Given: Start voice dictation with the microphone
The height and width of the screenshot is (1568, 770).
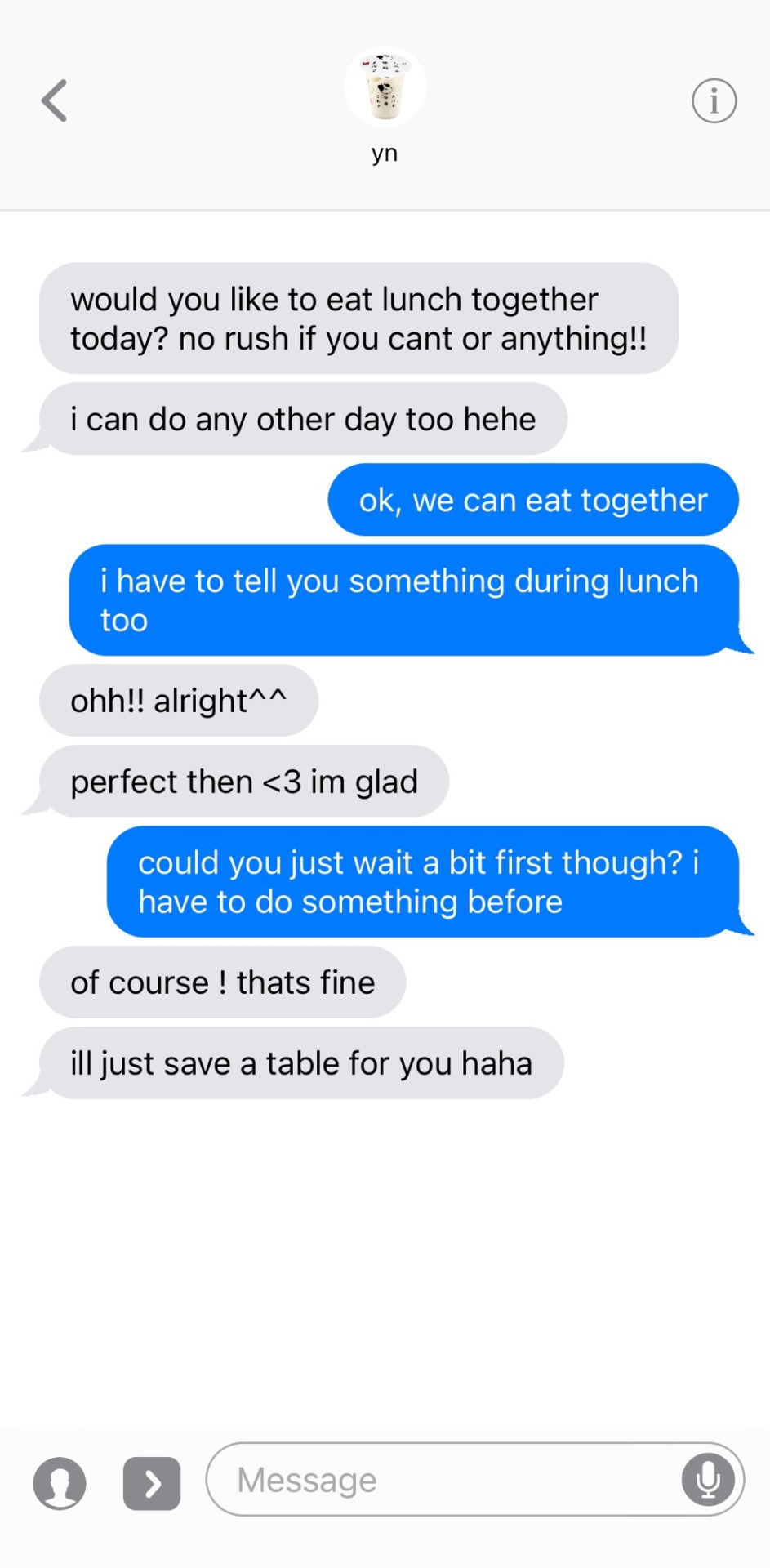Looking at the screenshot, I should click(707, 1480).
